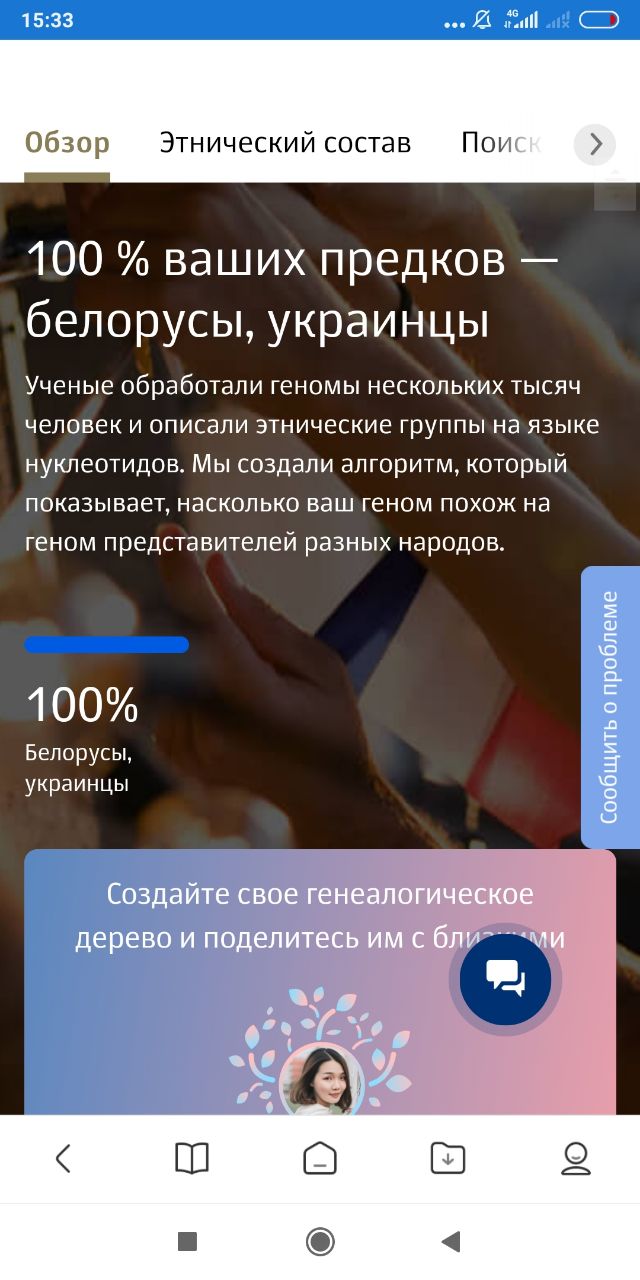Select the Поиск tab

pyautogui.click(x=500, y=143)
